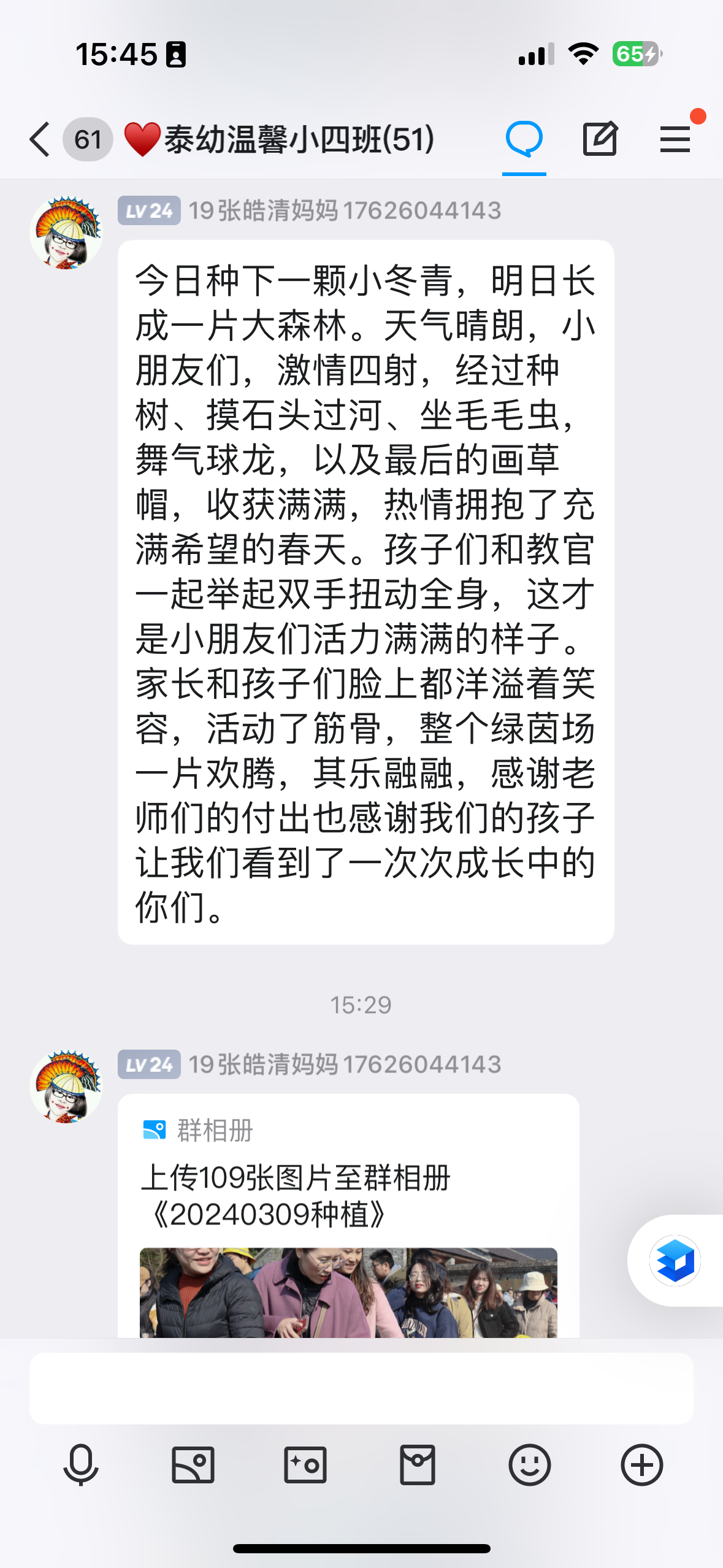Open more options plus button
This screenshot has height=1568, width=723.
[x=642, y=1465]
